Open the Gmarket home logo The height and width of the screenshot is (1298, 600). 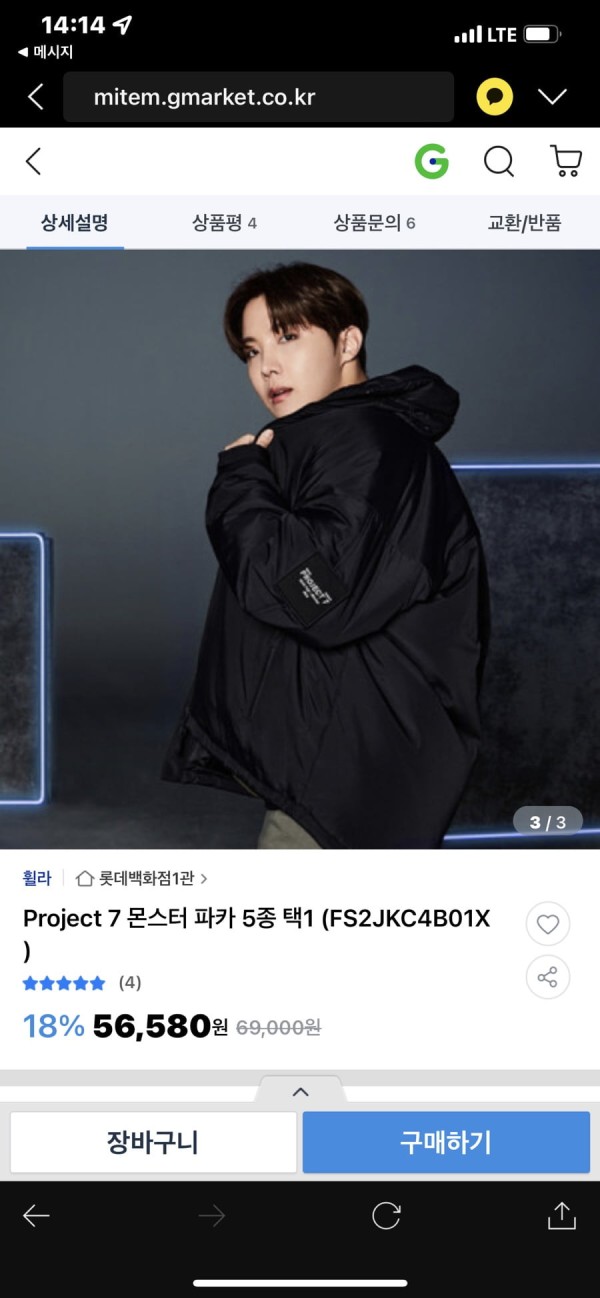(x=432, y=161)
